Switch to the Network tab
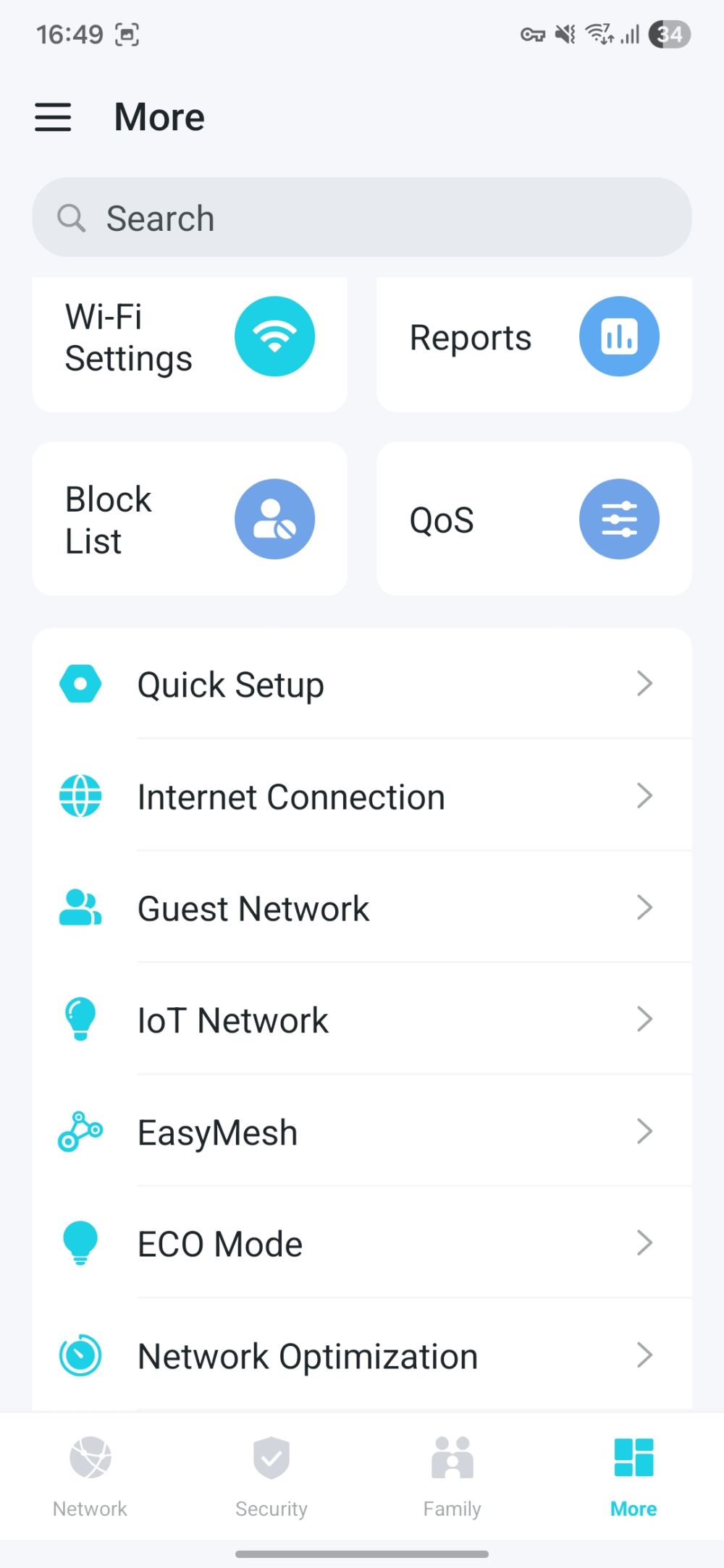The image size is (724, 1568). click(90, 1476)
